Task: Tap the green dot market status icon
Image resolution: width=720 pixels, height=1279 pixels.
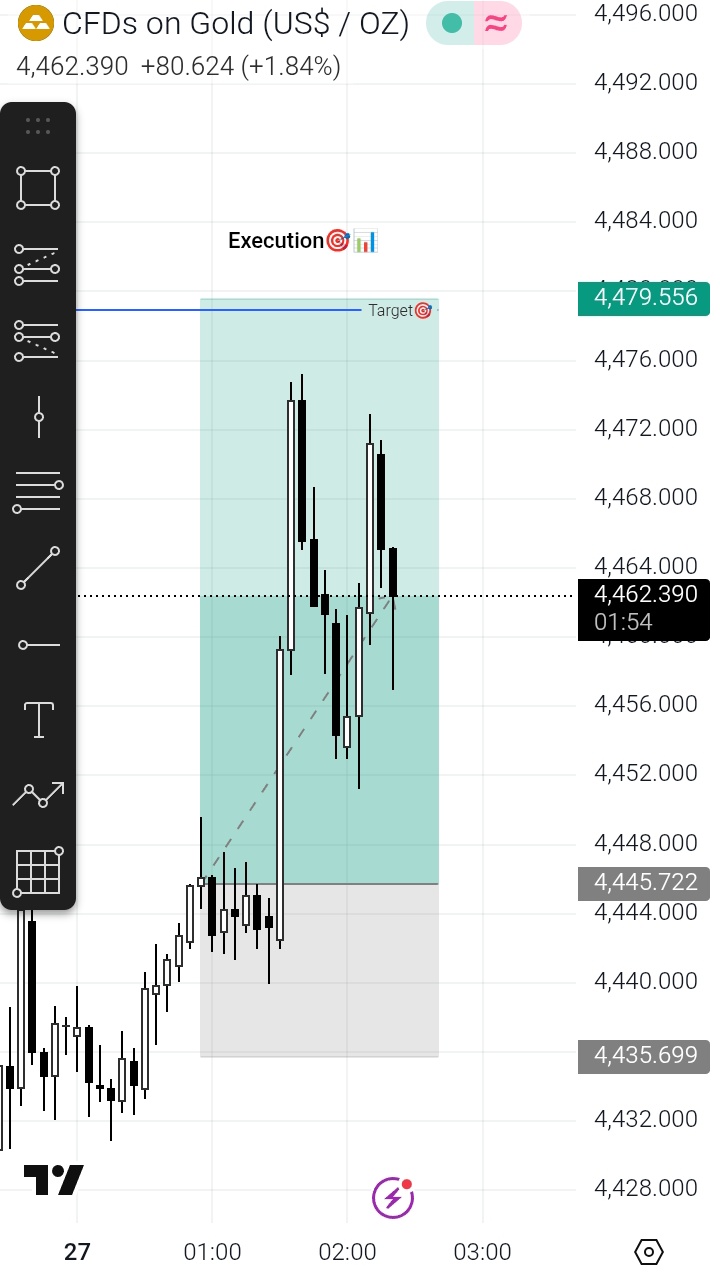Action: click(x=452, y=24)
